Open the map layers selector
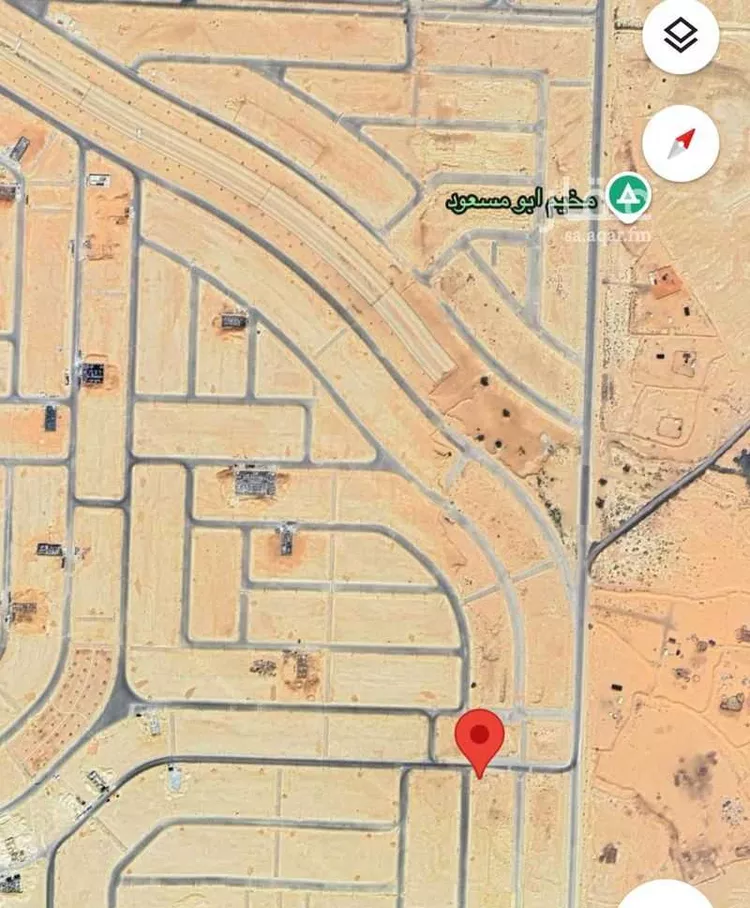Viewport: 750px width, 908px height. [680, 38]
